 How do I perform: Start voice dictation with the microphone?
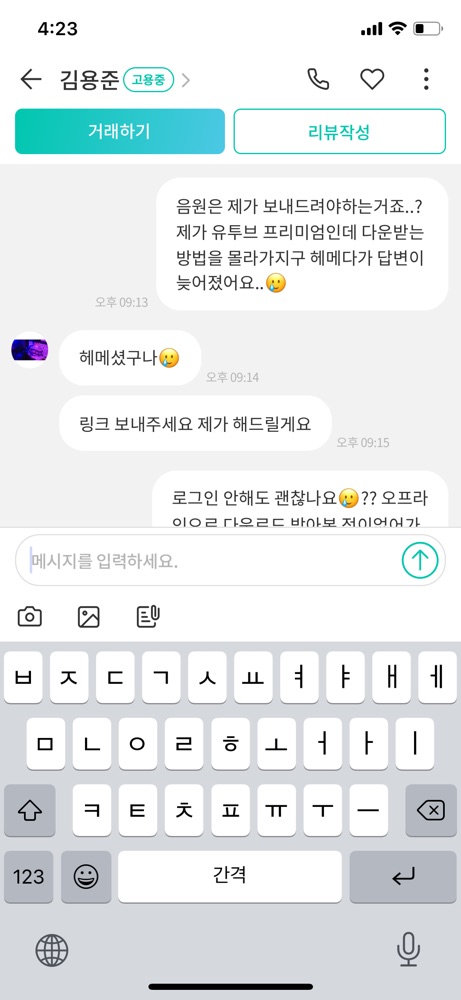pyautogui.click(x=408, y=950)
